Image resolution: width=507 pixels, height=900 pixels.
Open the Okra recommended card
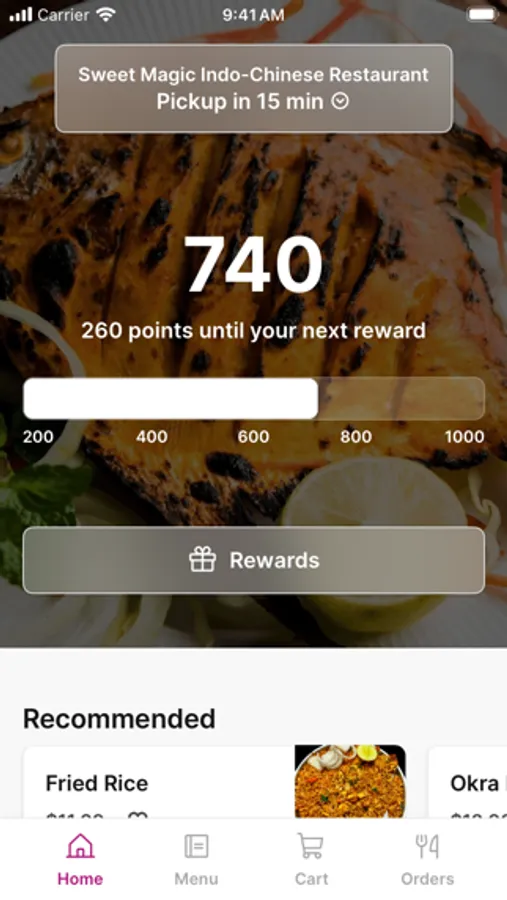pos(468,782)
